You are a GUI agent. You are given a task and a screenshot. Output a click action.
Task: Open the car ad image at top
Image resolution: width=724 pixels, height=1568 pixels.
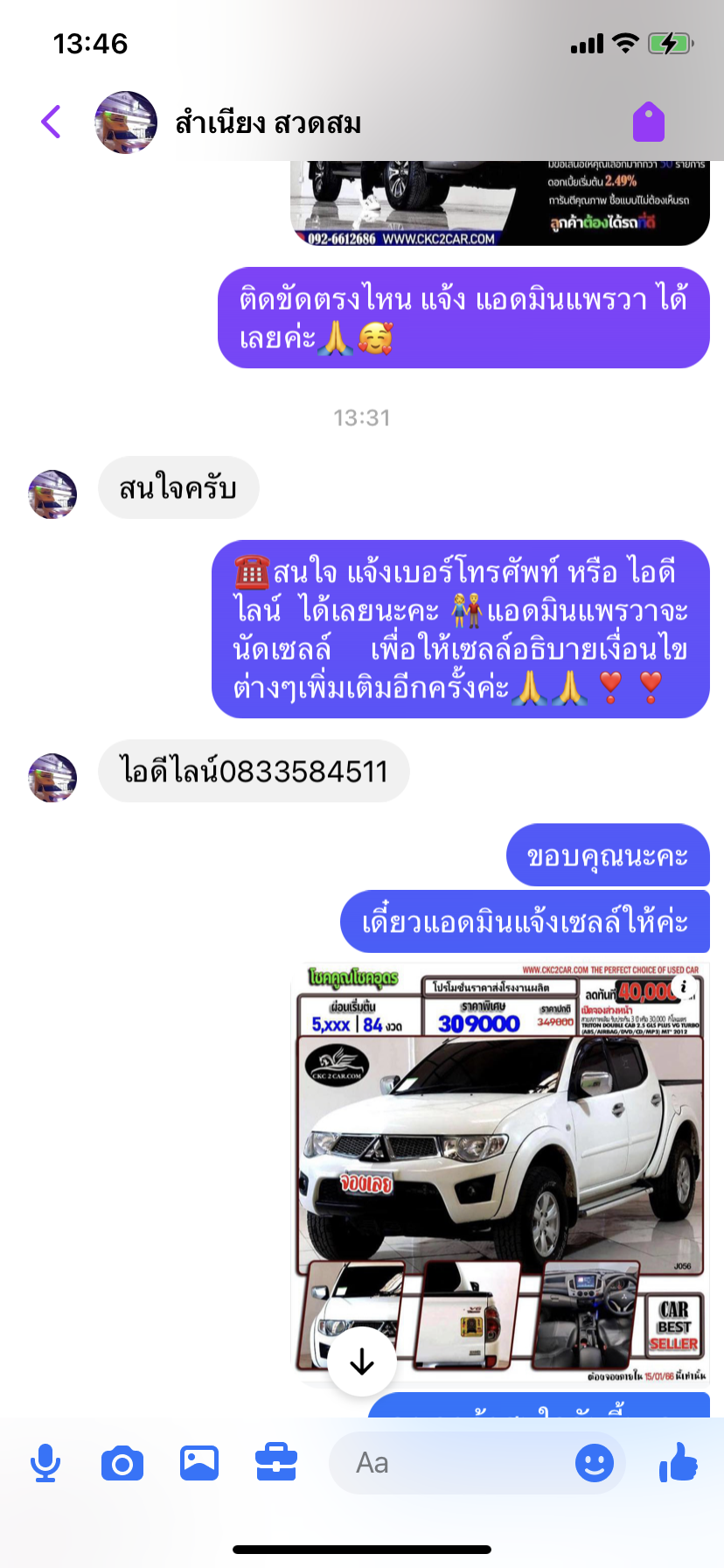click(498, 203)
